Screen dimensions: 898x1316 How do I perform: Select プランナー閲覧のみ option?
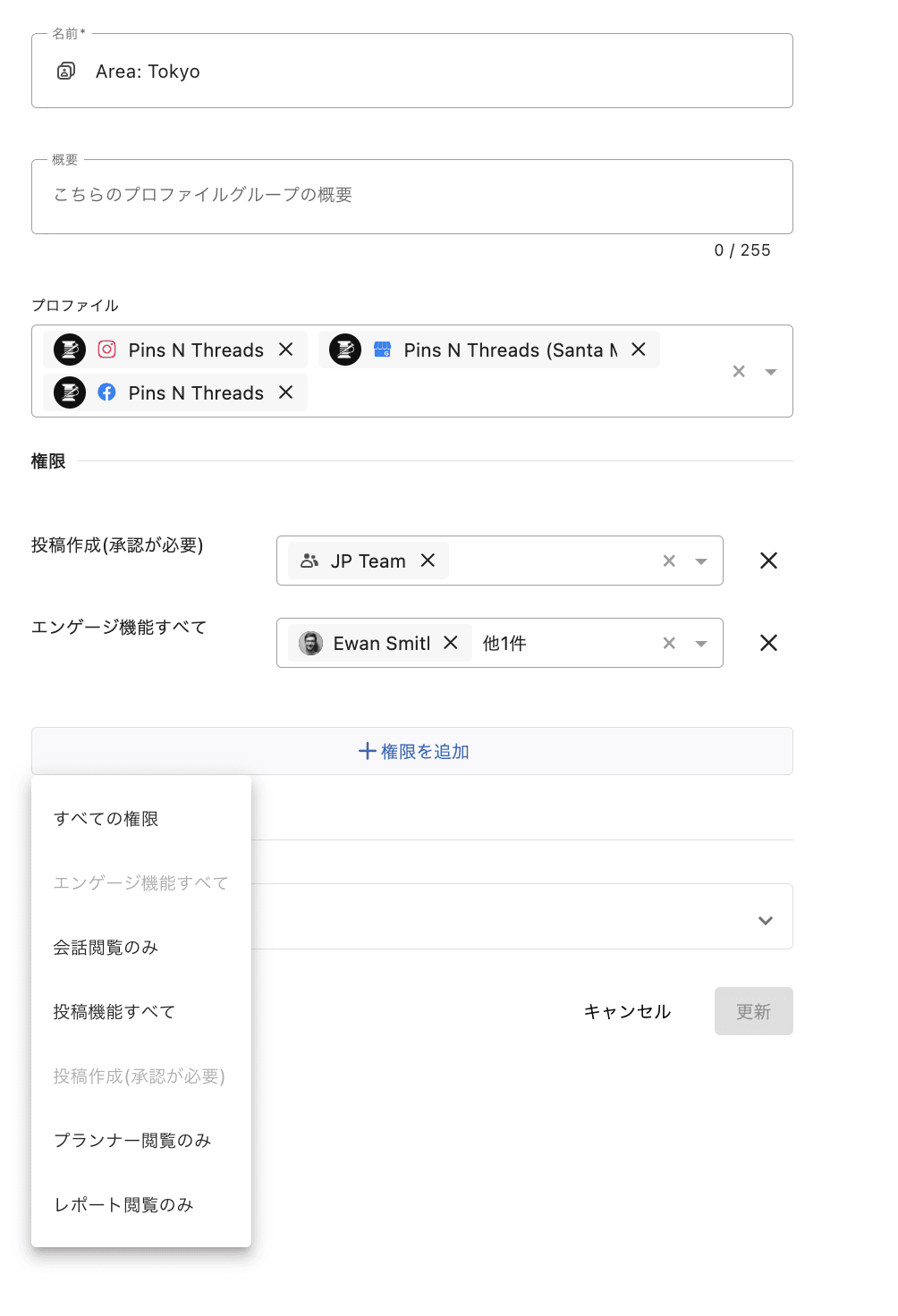coord(132,1141)
